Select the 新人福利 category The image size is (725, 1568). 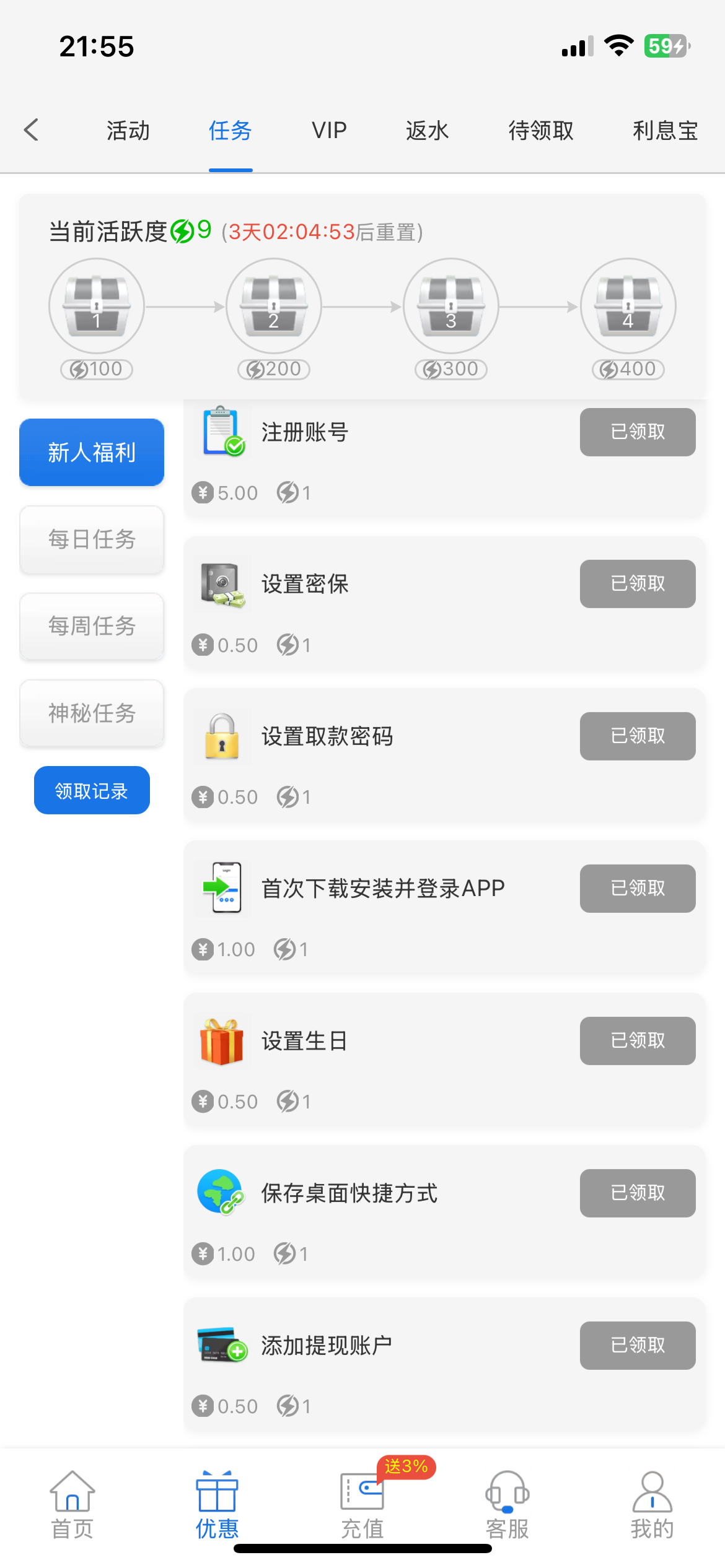[x=92, y=452]
